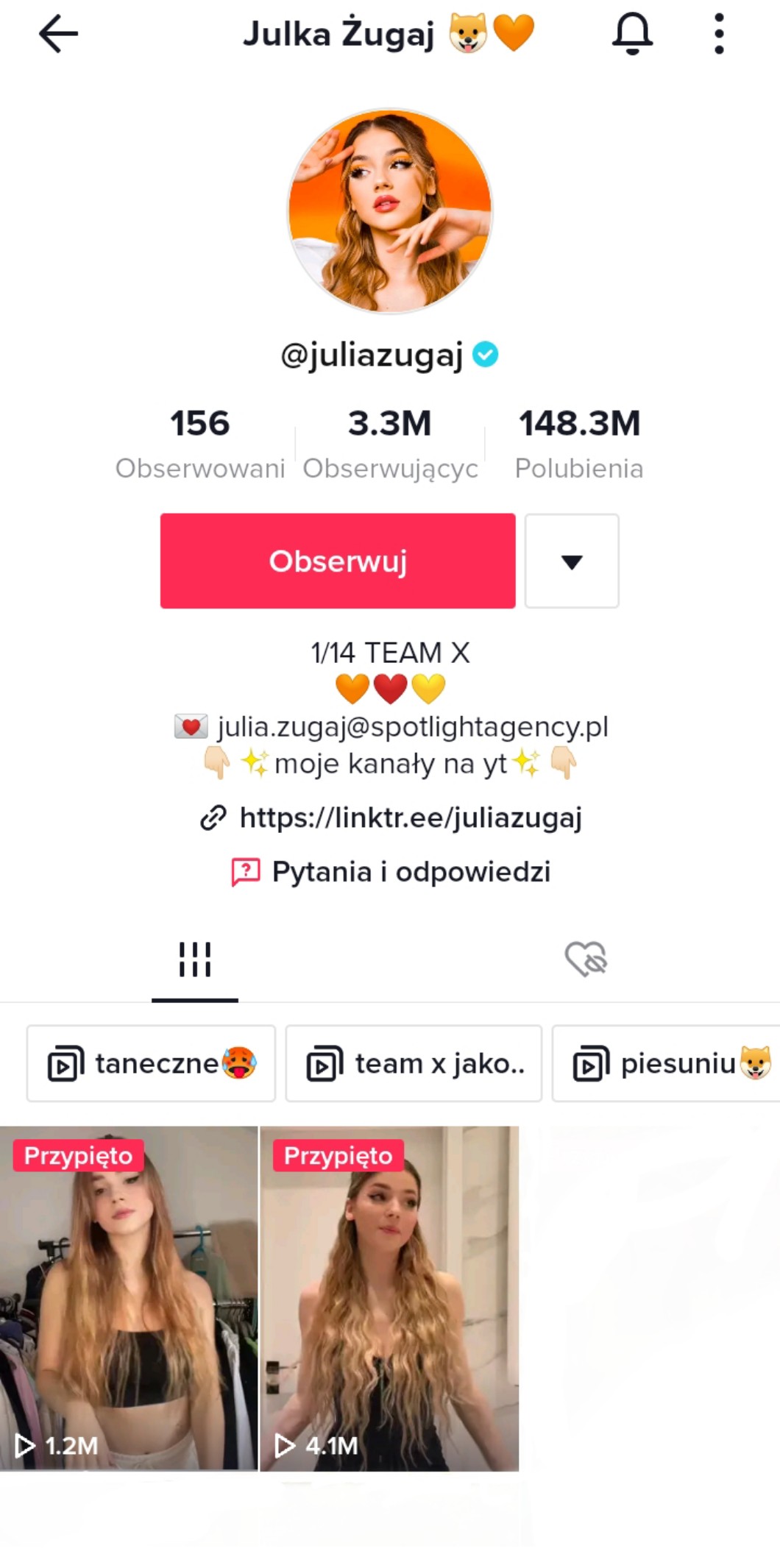The image size is (780, 1568).
Task: Open the linktr.ee/juliazugaj link
Action: 410,817
